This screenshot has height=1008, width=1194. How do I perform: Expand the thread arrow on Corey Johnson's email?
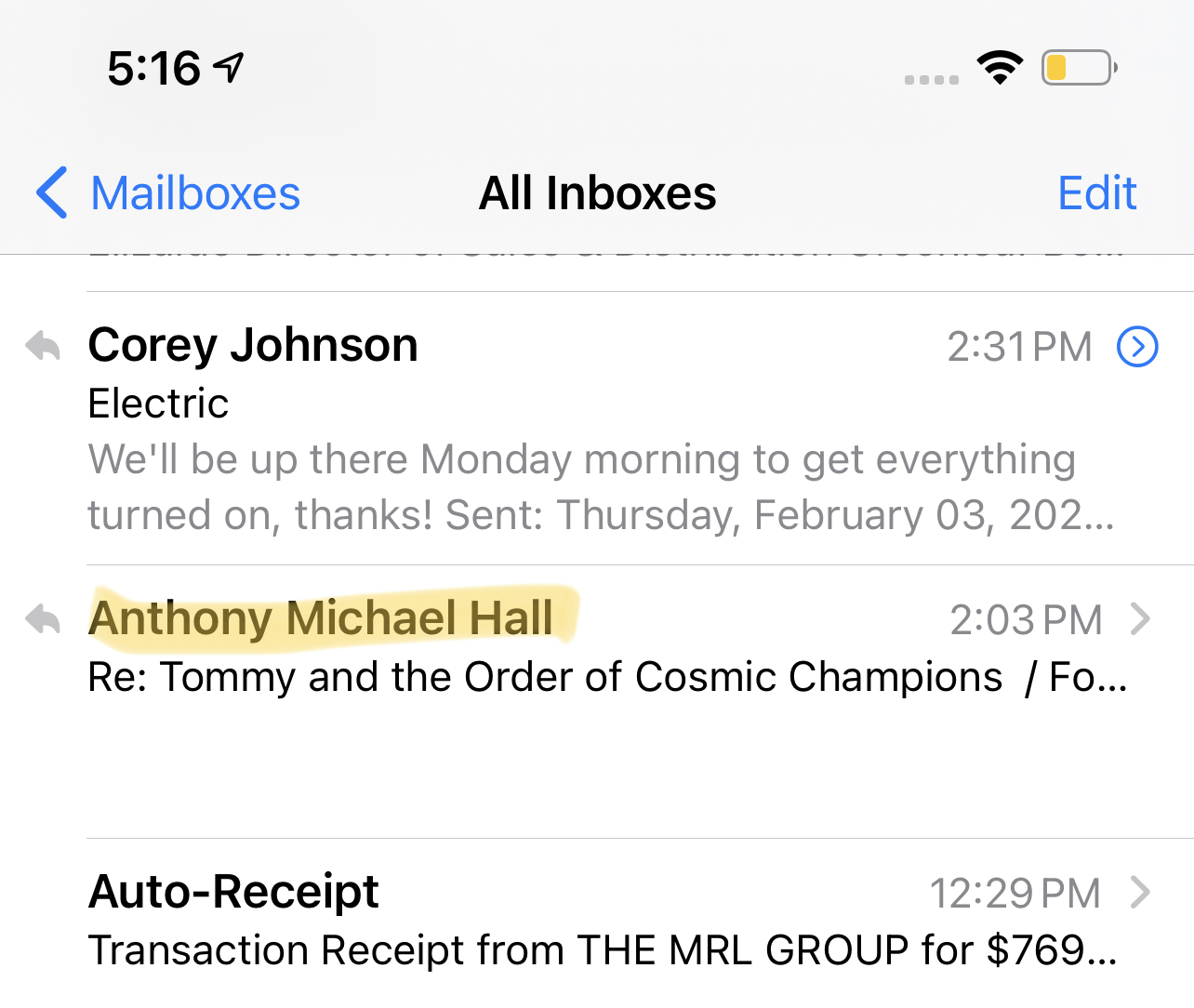pyautogui.click(x=1136, y=347)
